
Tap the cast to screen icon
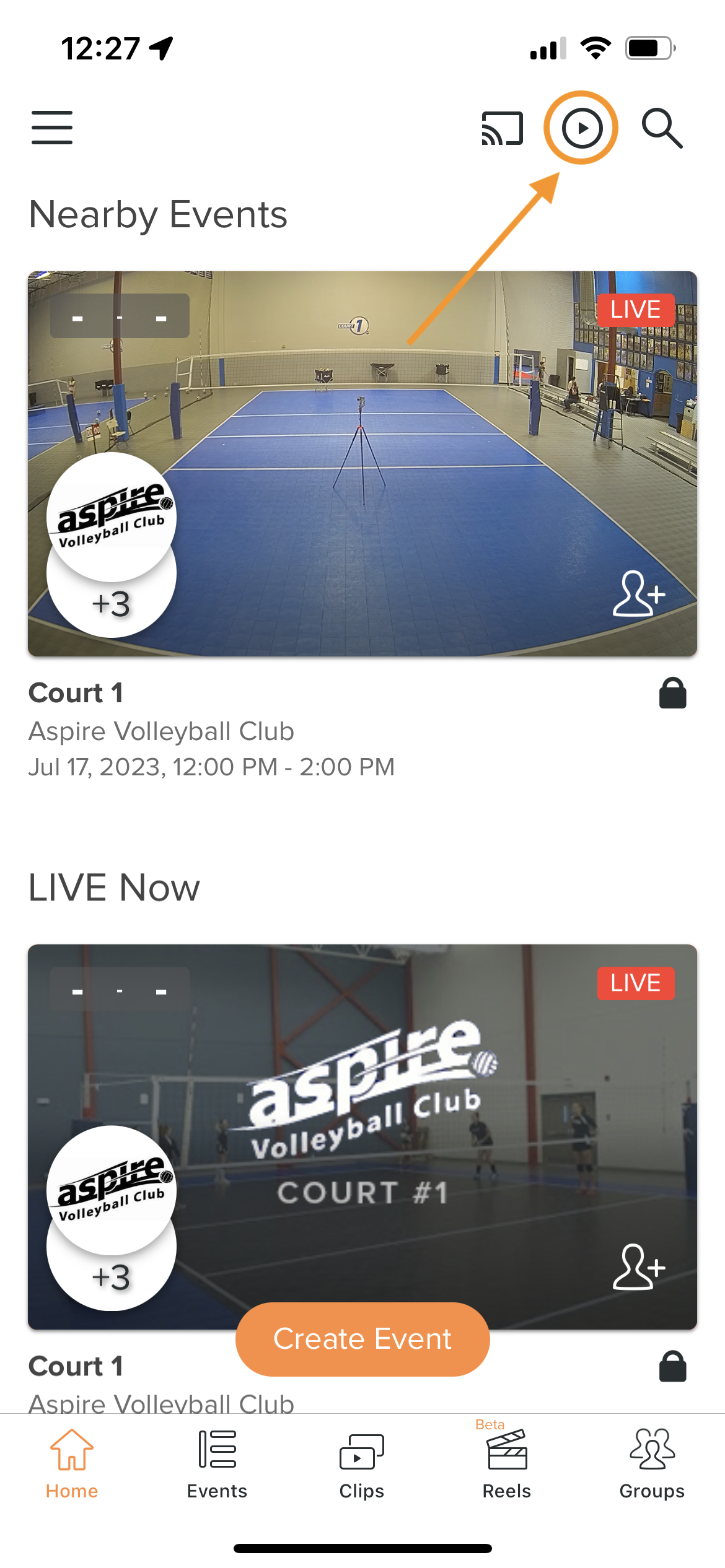502,128
